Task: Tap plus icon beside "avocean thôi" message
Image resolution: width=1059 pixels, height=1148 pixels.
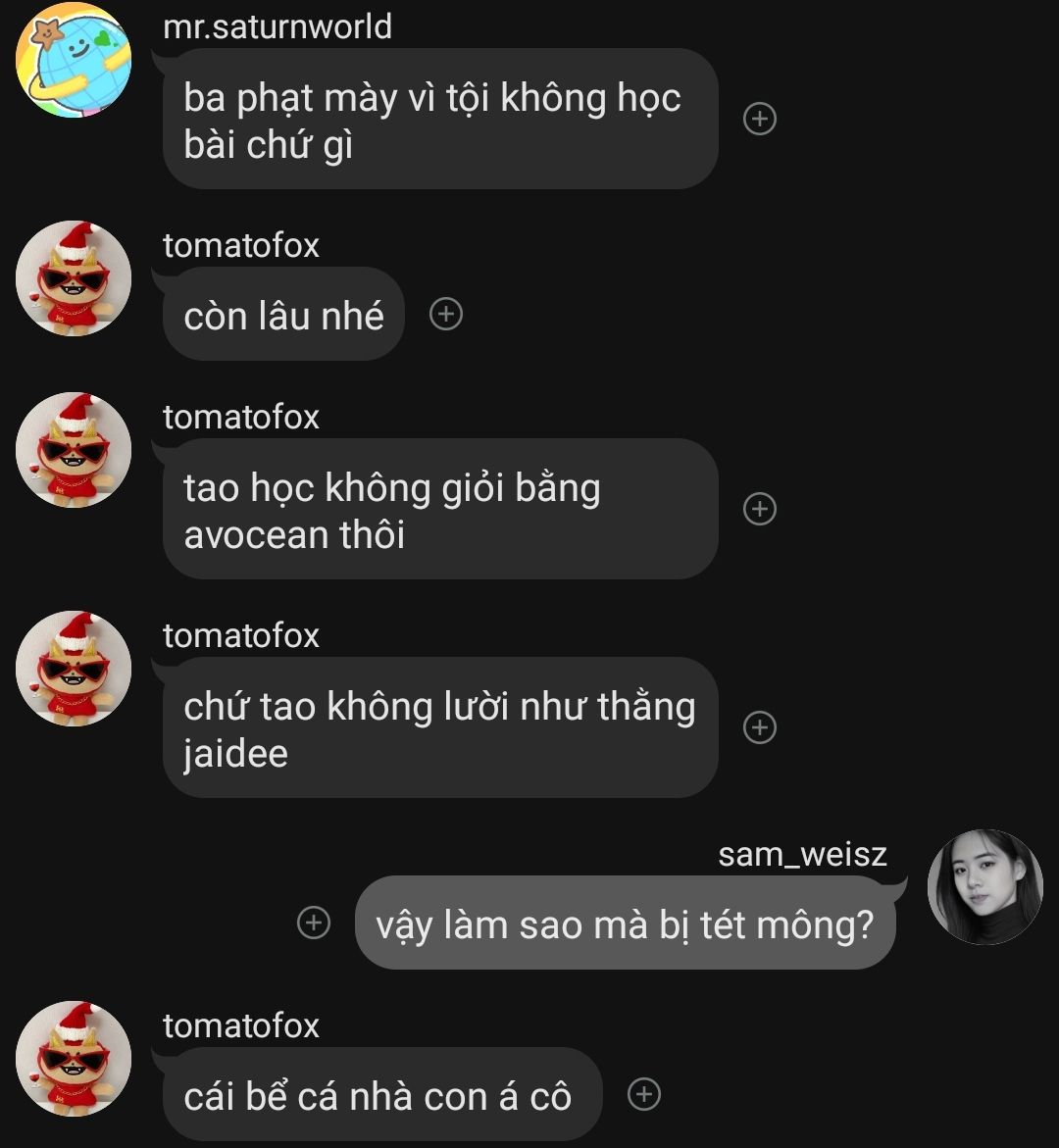Action: [x=760, y=509]
